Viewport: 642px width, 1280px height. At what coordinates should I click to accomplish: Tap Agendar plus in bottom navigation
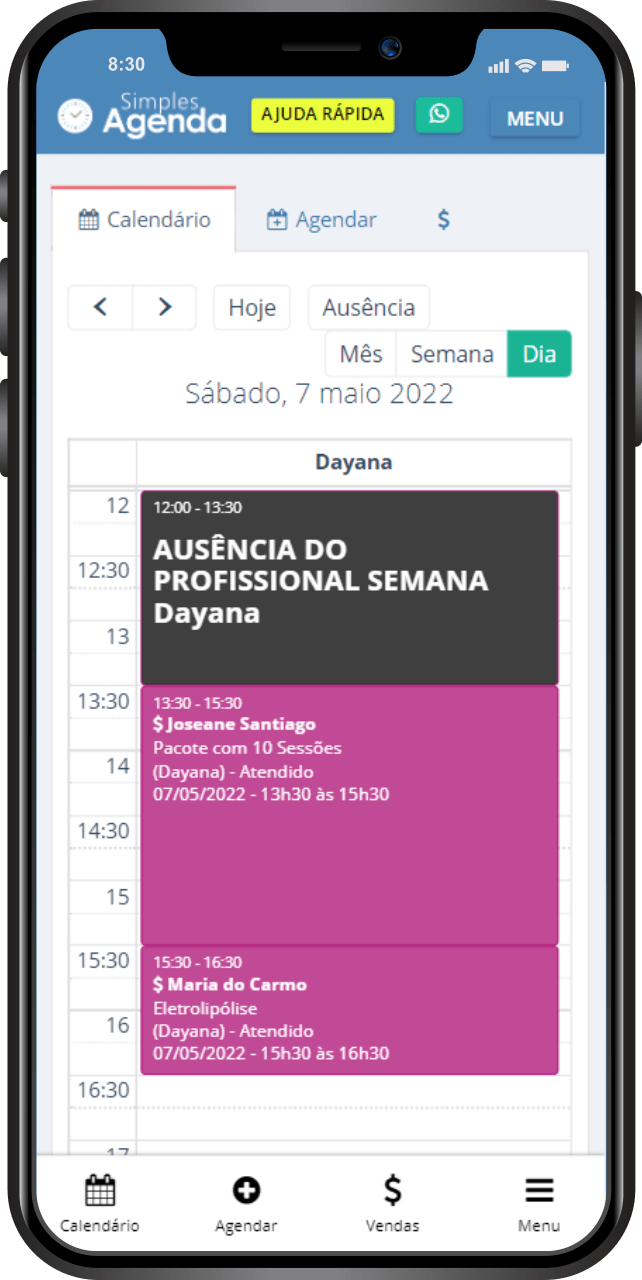coord(246,1203)
